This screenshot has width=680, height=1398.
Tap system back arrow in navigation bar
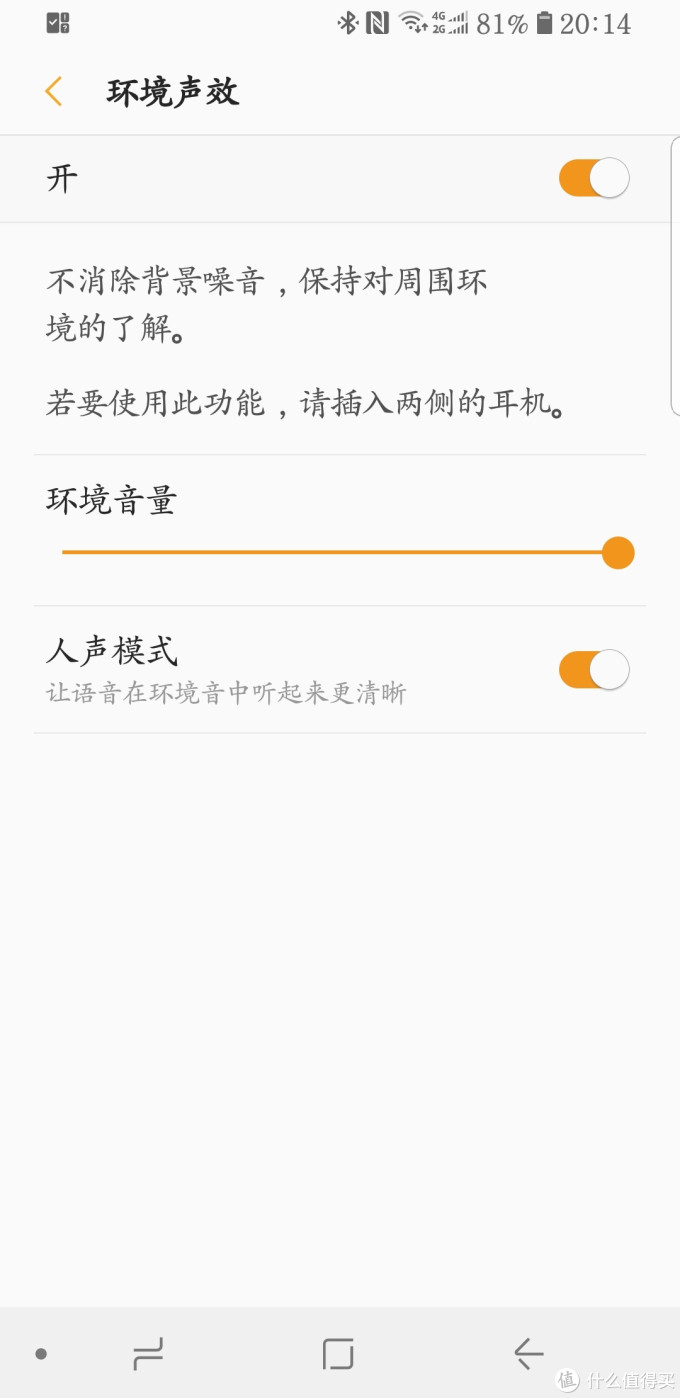(528, 1354)
